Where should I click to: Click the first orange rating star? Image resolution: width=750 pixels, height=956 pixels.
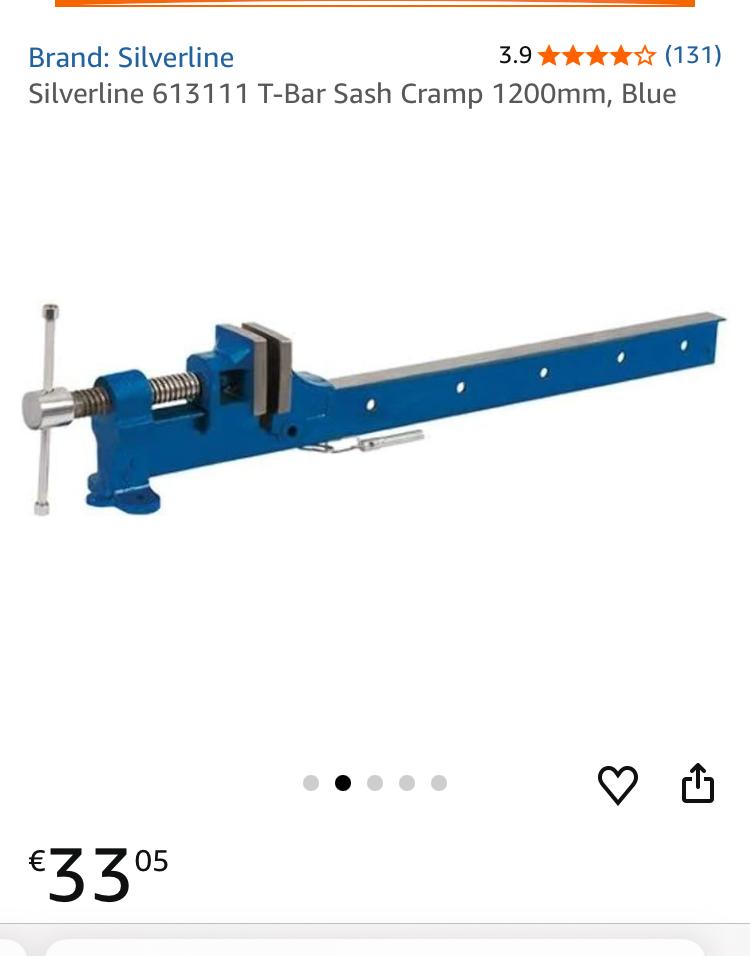547,56
